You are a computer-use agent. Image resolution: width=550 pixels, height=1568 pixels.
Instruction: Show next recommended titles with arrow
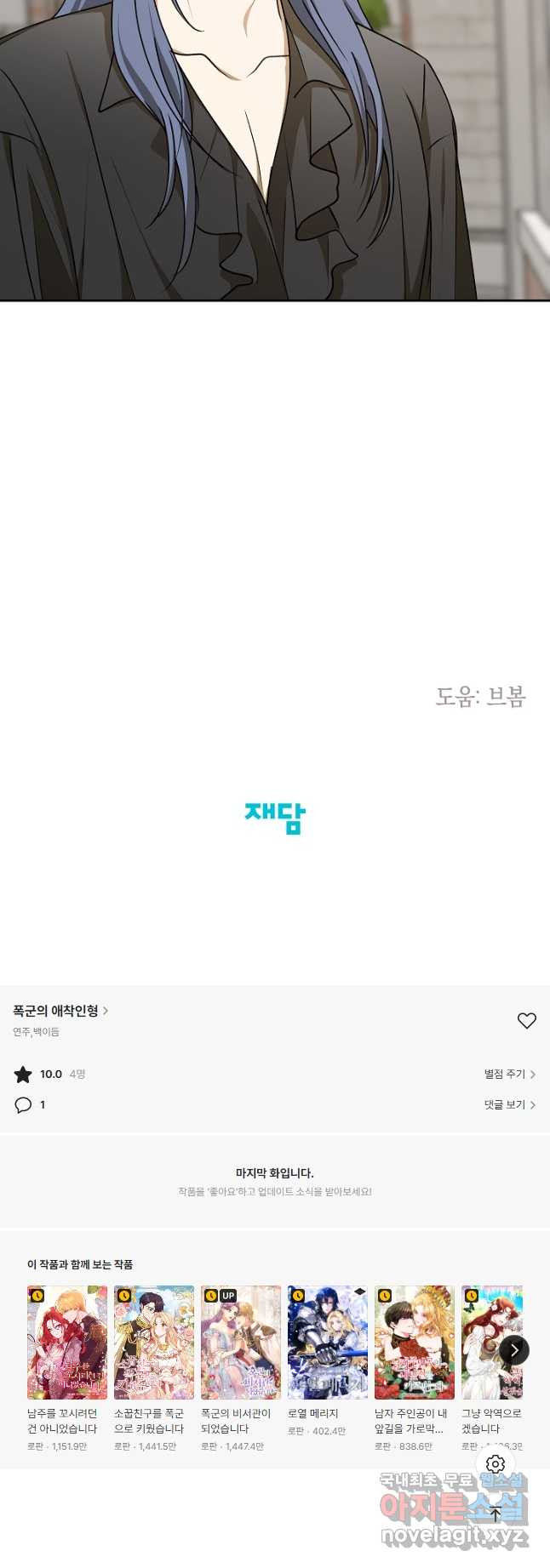pos(514,1349)
